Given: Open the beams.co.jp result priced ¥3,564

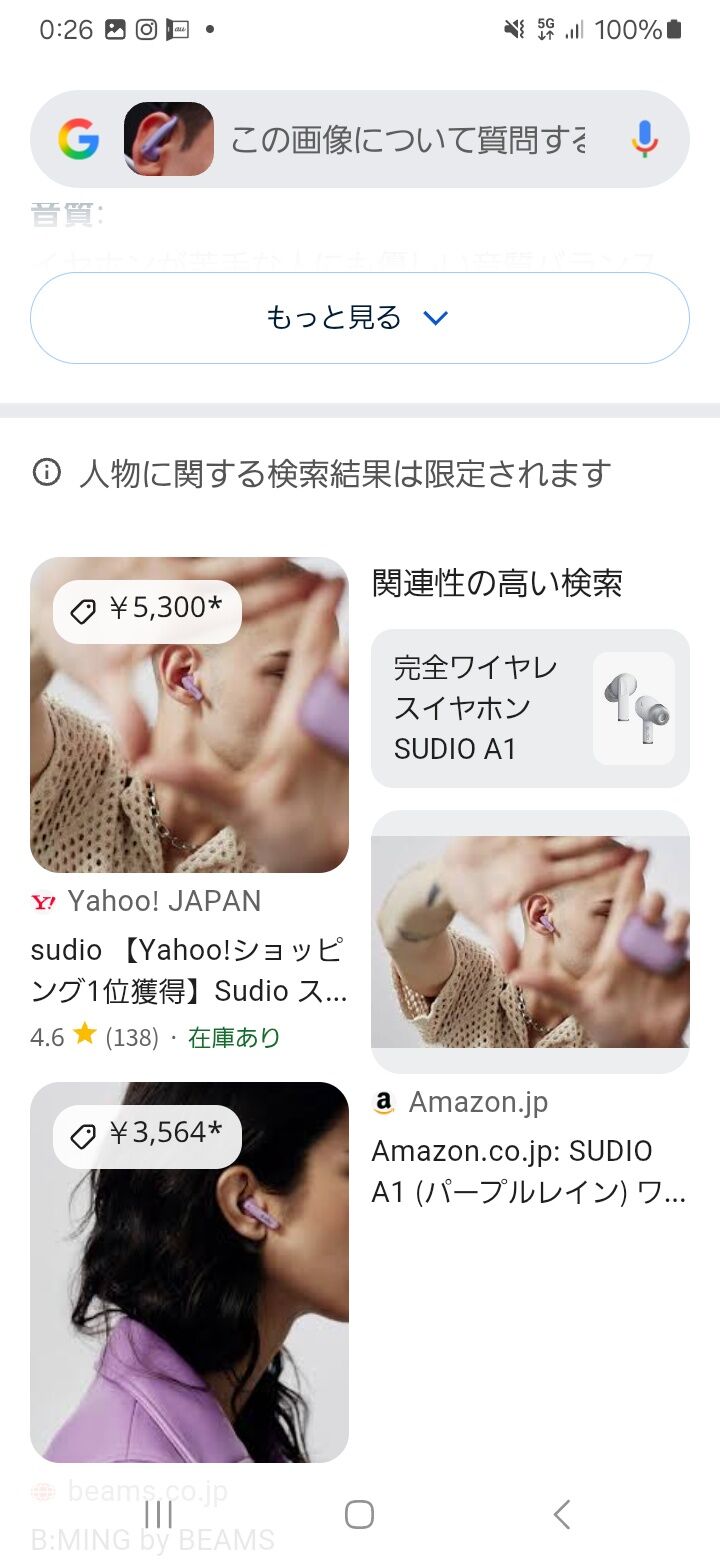Looking at the screenshot, I should (189, 1270).
